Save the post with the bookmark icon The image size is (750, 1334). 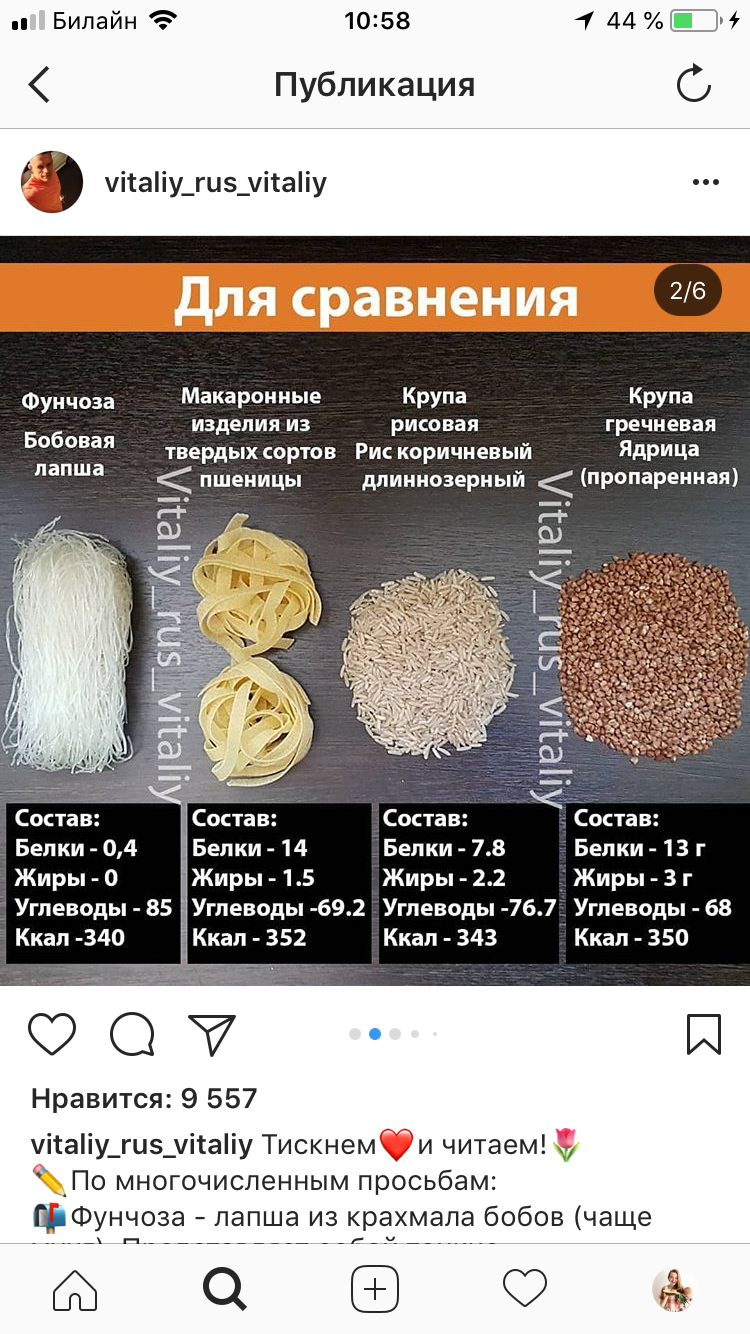[x=704, y=1034]
